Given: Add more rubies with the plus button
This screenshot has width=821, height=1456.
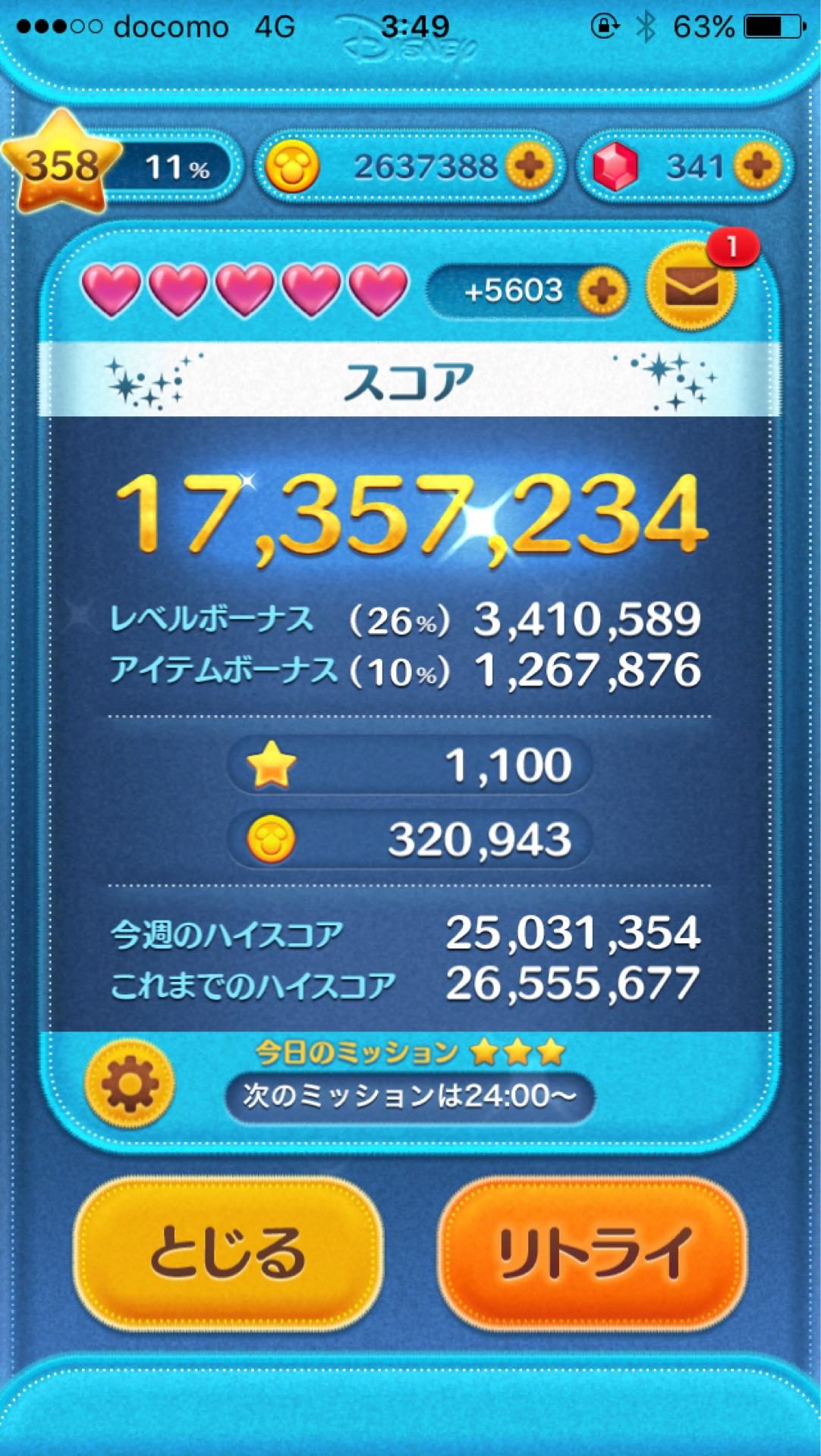Looking at the screenshot, I should click(757, 166).
